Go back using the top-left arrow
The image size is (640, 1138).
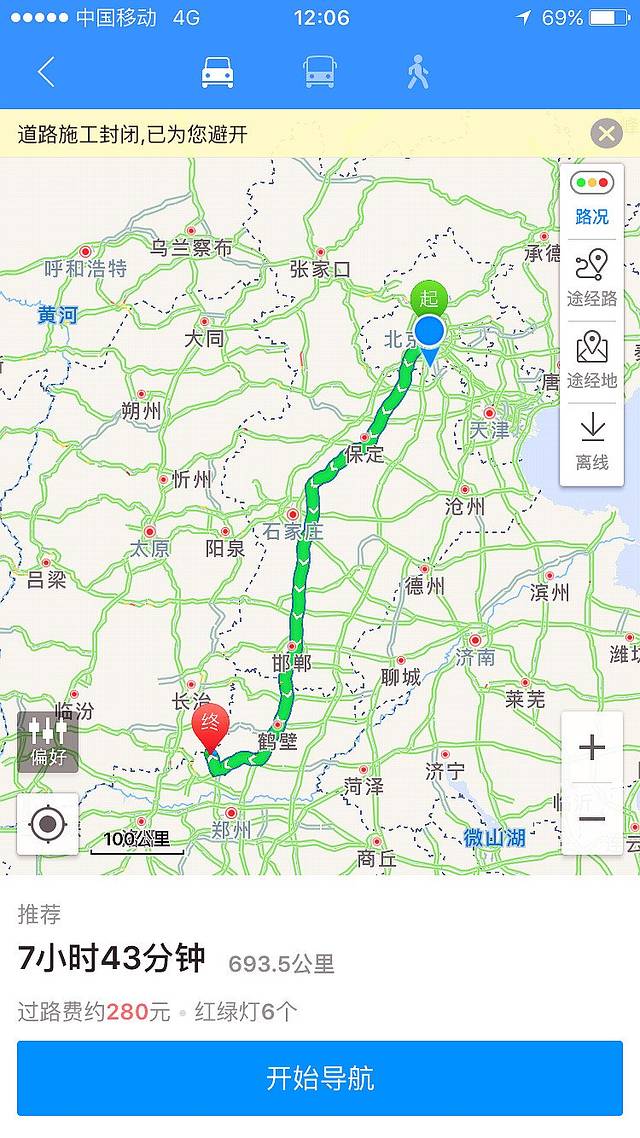[46, 72]
